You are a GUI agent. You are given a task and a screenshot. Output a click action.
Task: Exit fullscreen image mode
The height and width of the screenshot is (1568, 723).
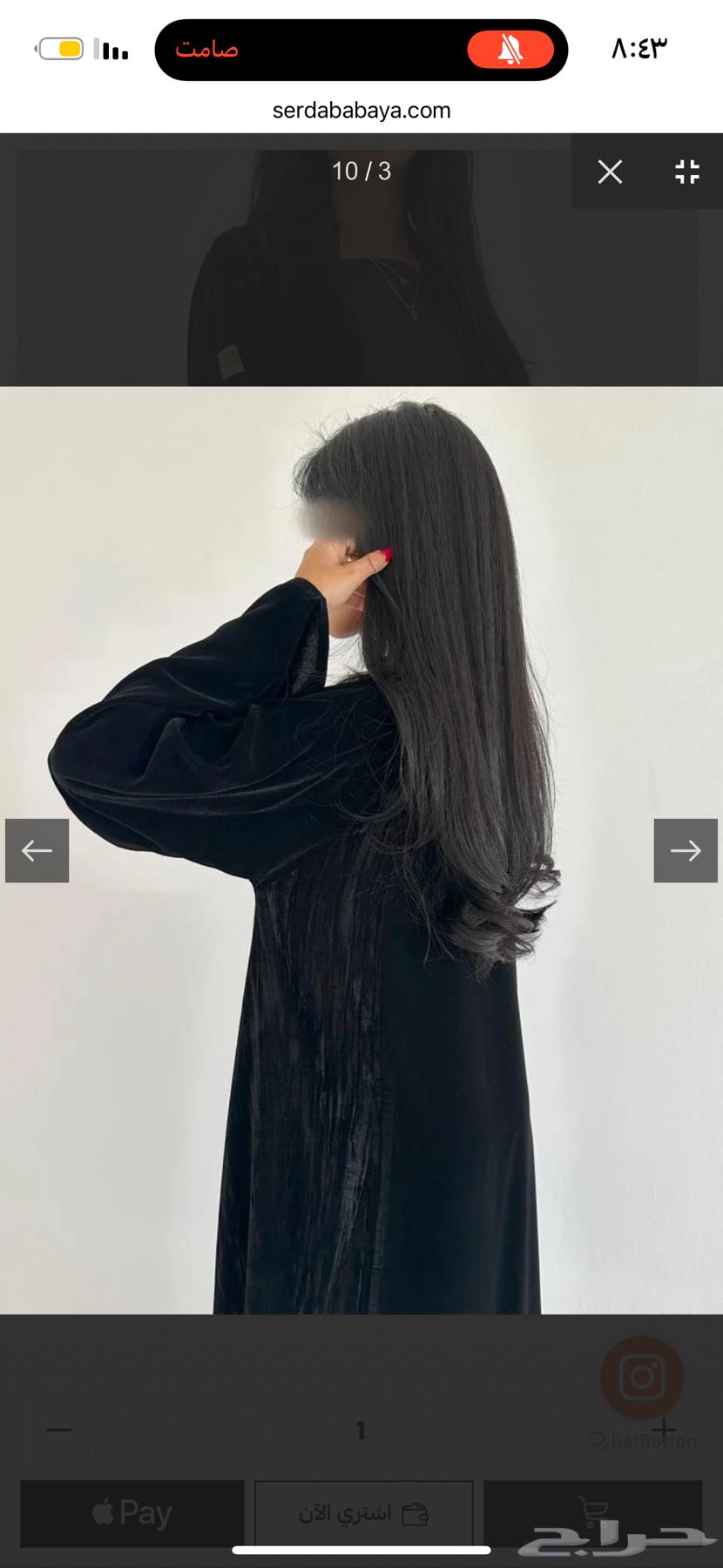point(686,172)
